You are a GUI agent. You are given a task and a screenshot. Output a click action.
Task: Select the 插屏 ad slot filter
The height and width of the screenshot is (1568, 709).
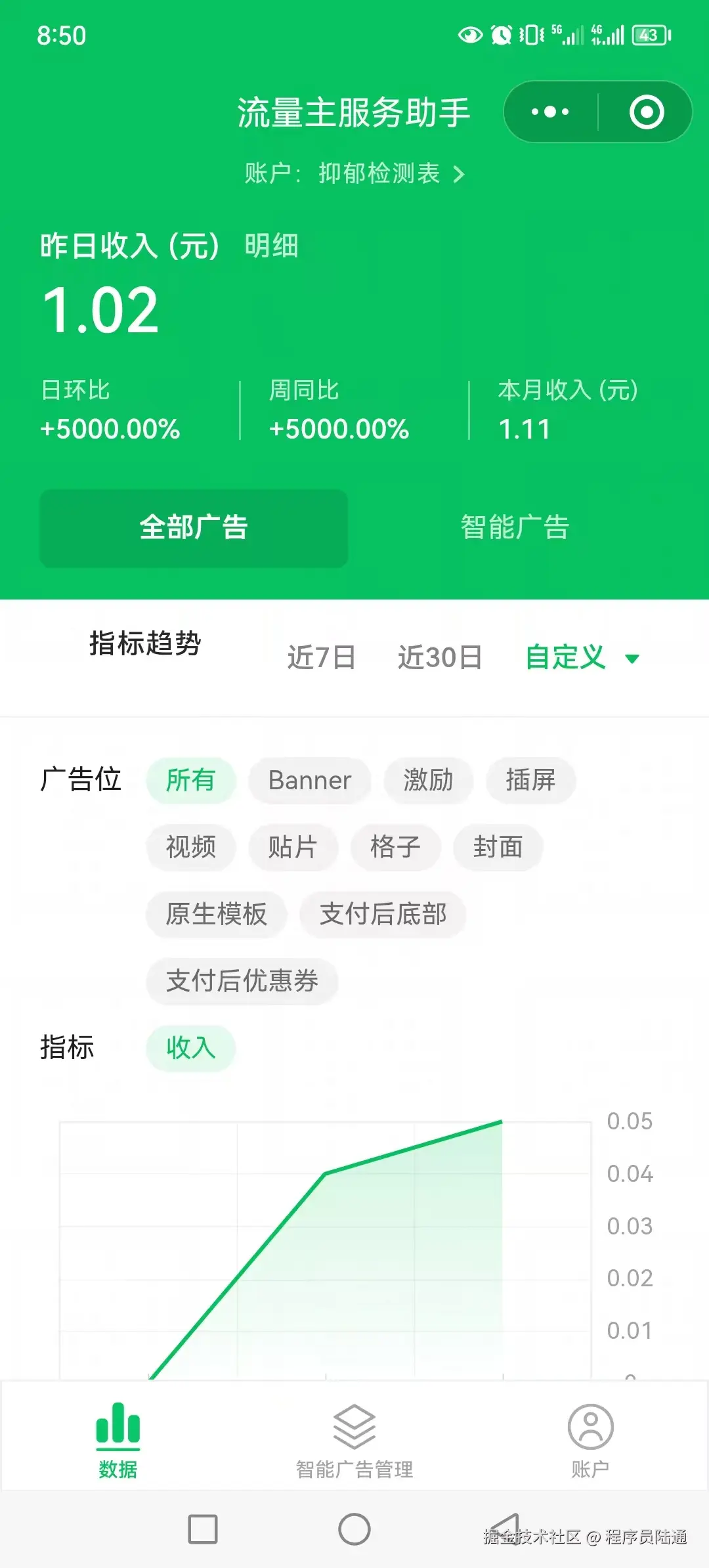point(530,781)
